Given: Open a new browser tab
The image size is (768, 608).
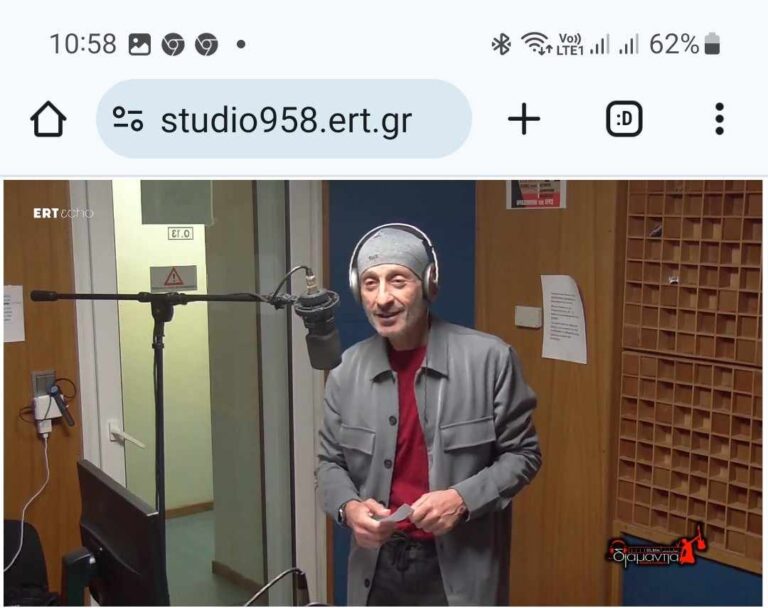Looking at the screenshot, I should coord(523,120).
